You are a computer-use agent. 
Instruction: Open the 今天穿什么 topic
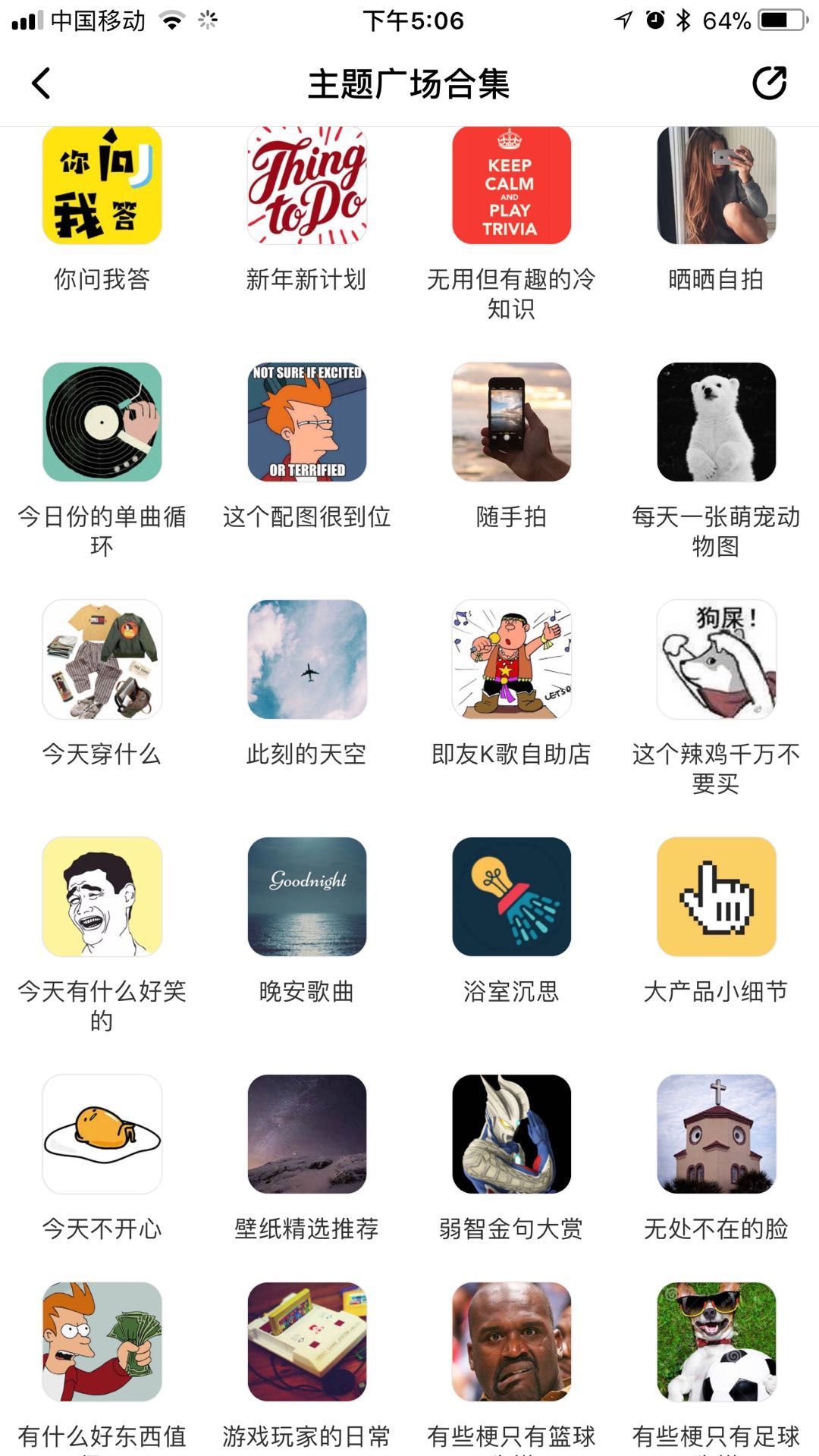point(102,660)
